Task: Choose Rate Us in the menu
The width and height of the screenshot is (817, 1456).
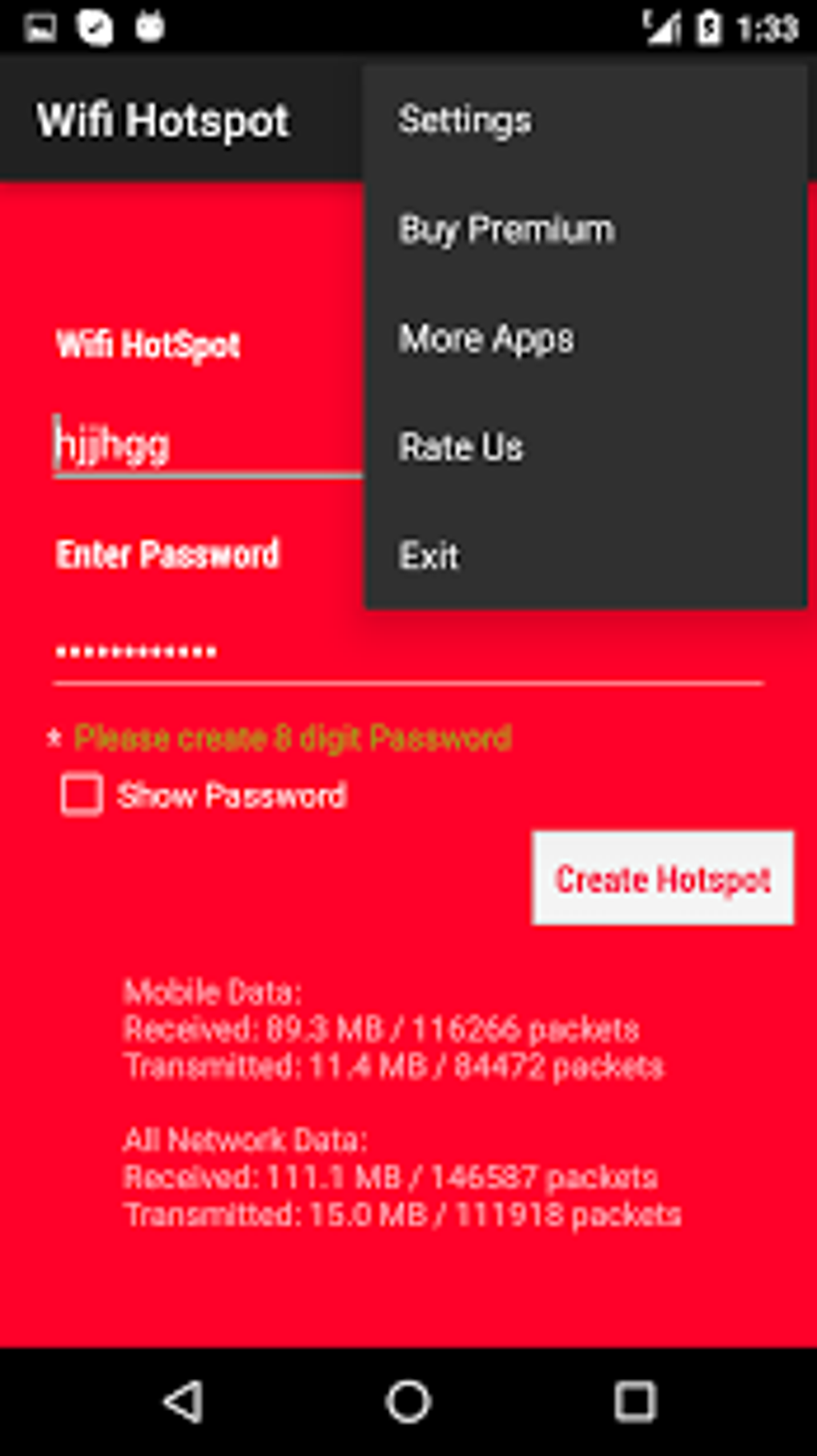Action: point(586,446)
